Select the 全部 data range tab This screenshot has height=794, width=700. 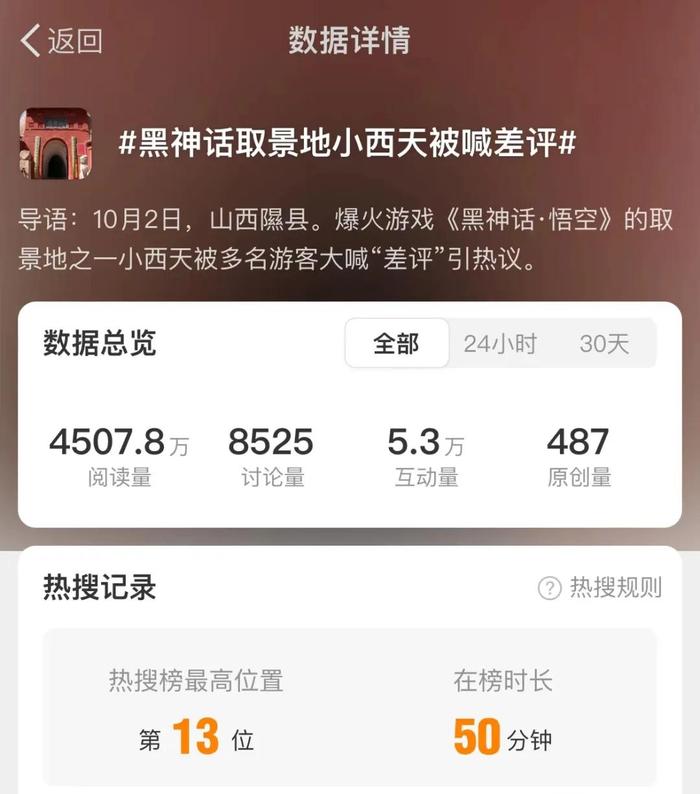click(x=396, y=344)
